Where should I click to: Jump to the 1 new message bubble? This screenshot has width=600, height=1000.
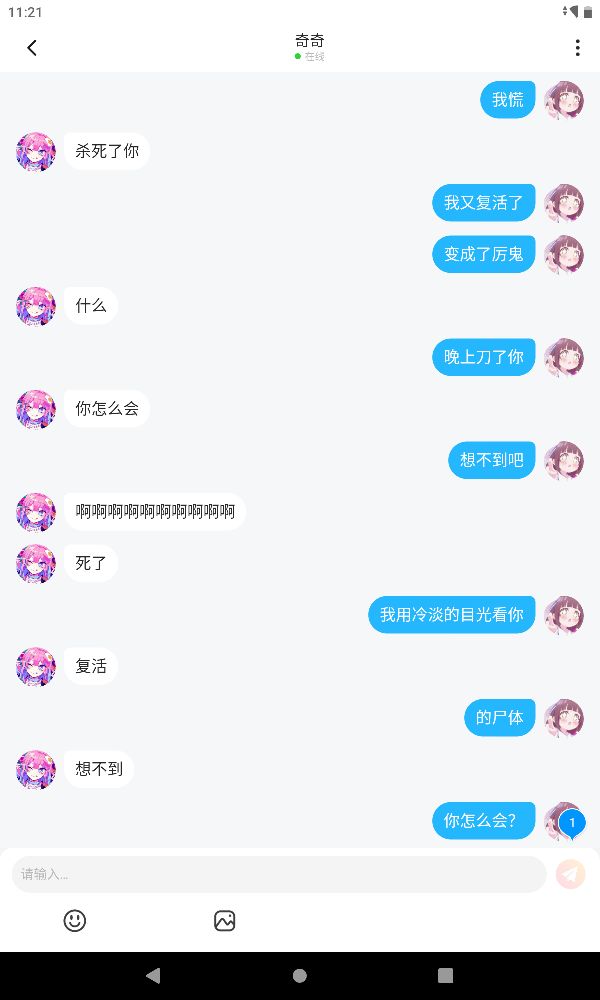(572, 823)
